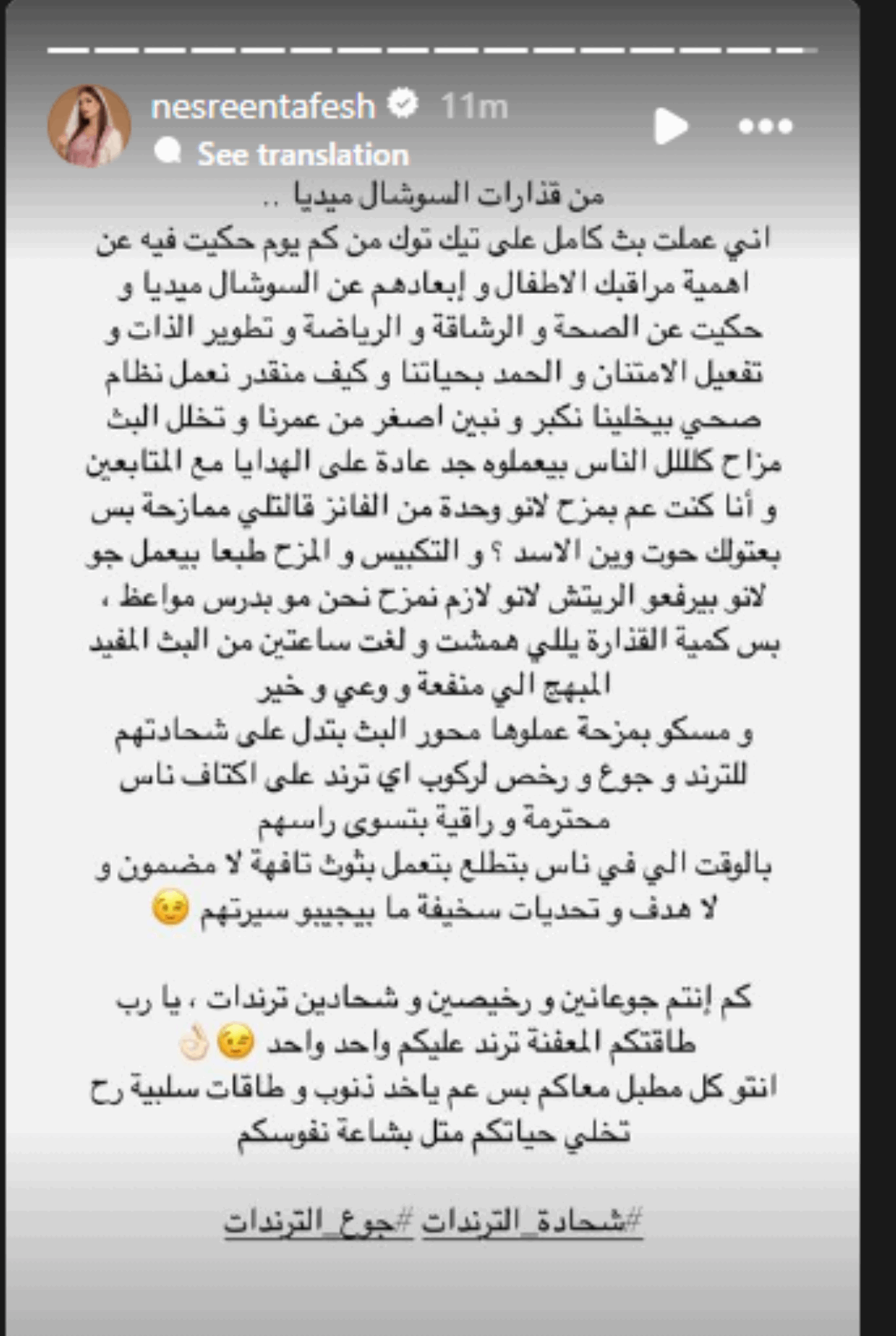Open the nesreentafesh username profile
This screenshot has height=1336, width=896.
[263, 107]
